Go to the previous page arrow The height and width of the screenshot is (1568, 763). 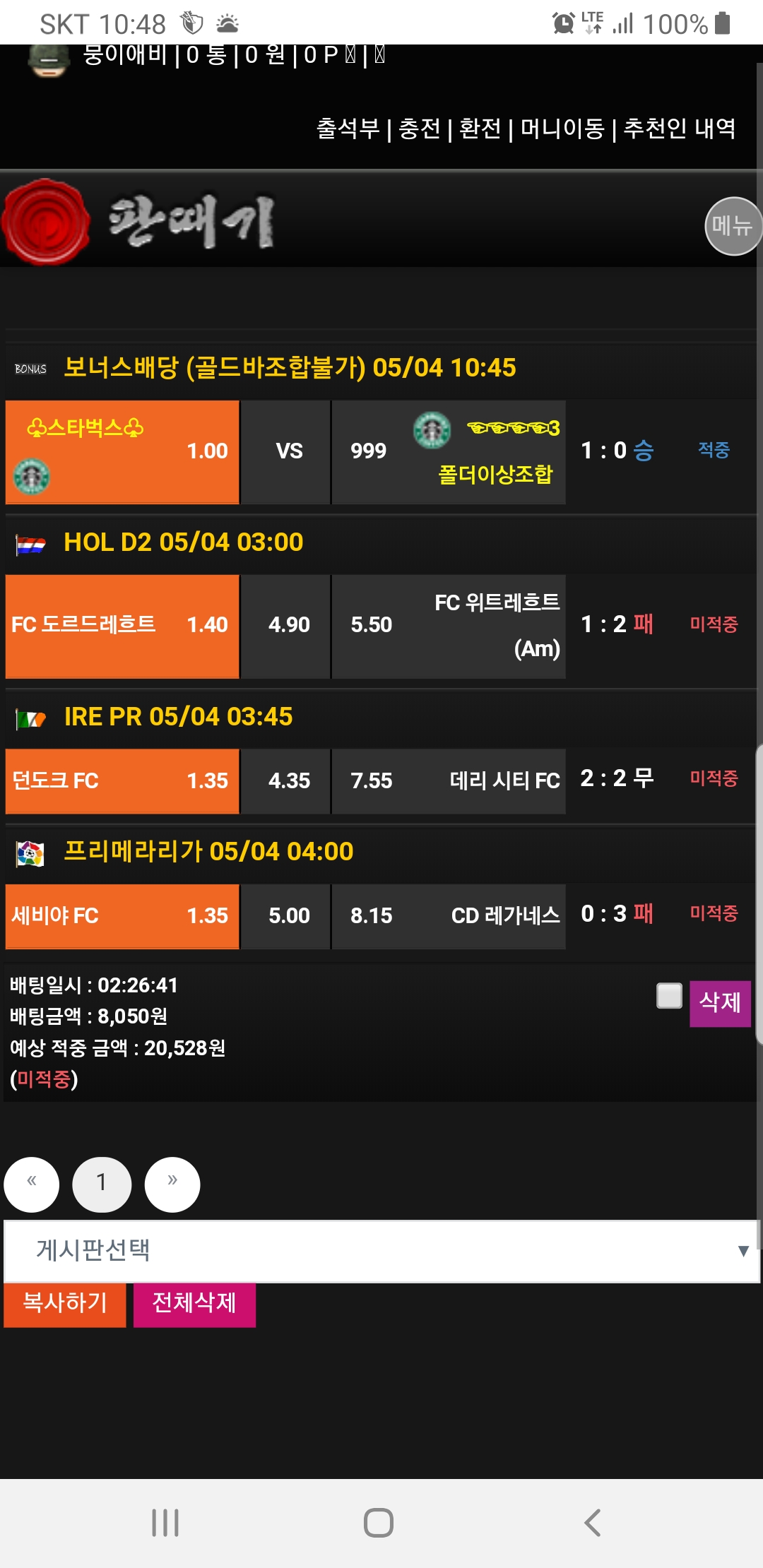click(x=32, y=1184)
